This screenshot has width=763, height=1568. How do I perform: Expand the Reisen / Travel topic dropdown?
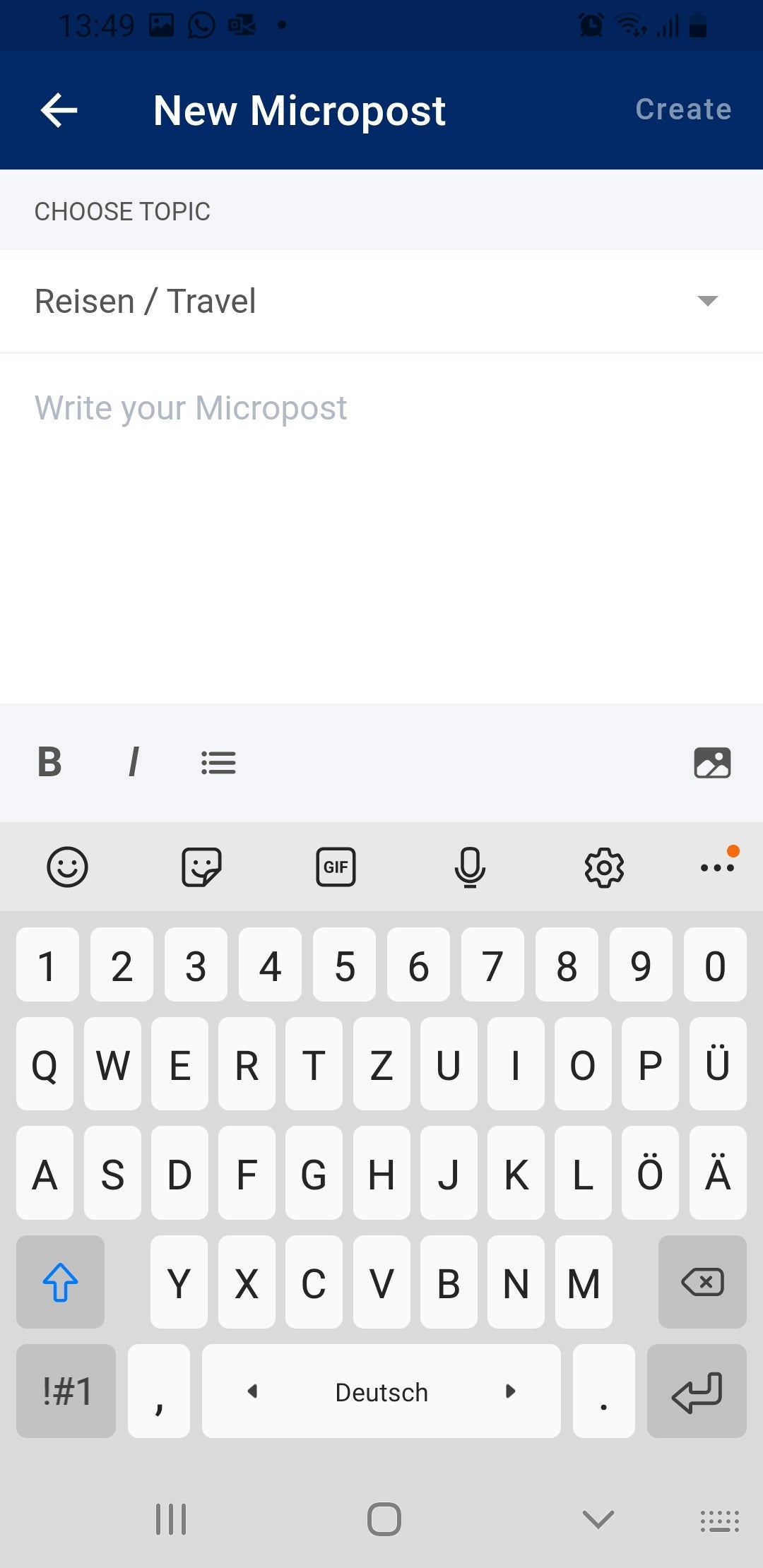pos(706,301)
